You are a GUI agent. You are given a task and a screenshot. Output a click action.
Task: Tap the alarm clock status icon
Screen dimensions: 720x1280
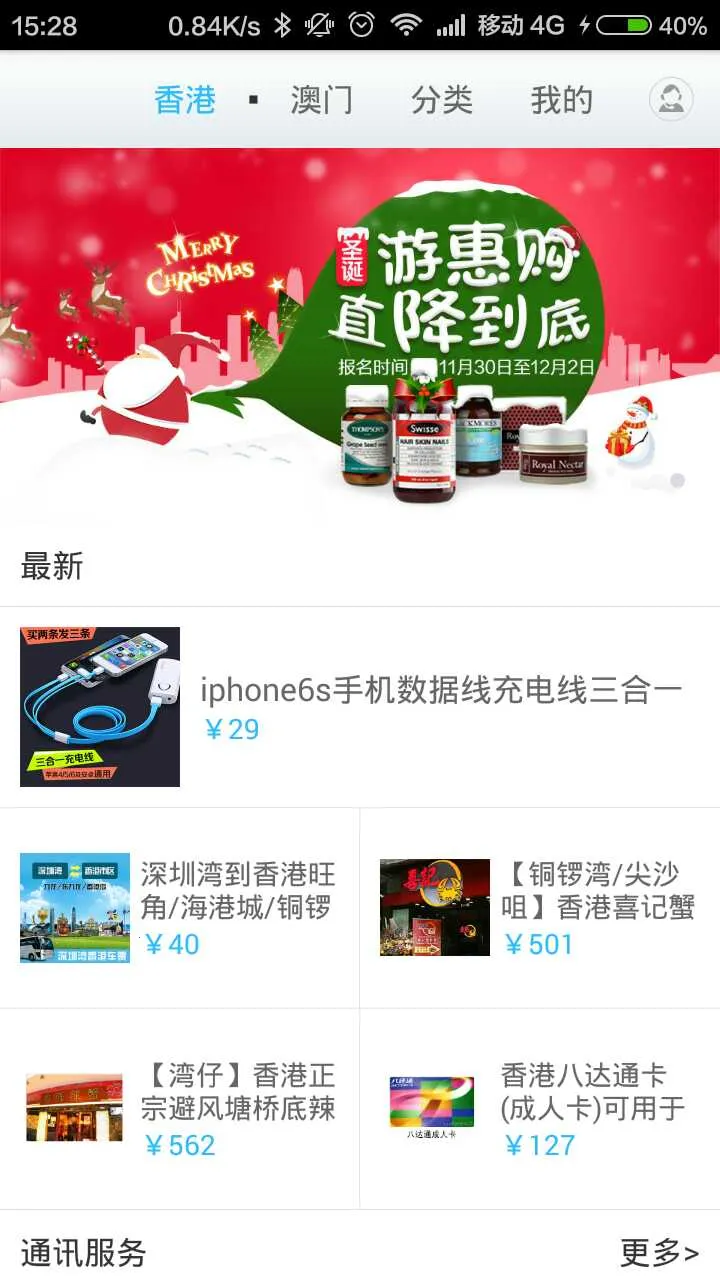[x=360, y=27]
